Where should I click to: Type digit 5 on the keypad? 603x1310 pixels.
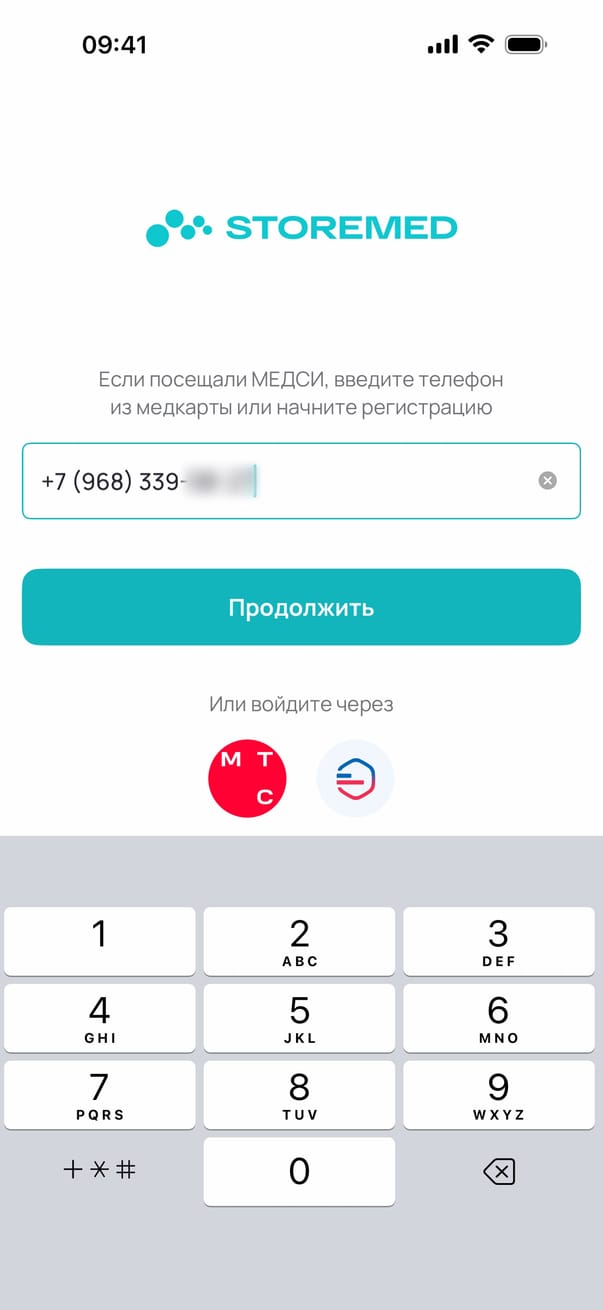click(x=299, y=1018)
